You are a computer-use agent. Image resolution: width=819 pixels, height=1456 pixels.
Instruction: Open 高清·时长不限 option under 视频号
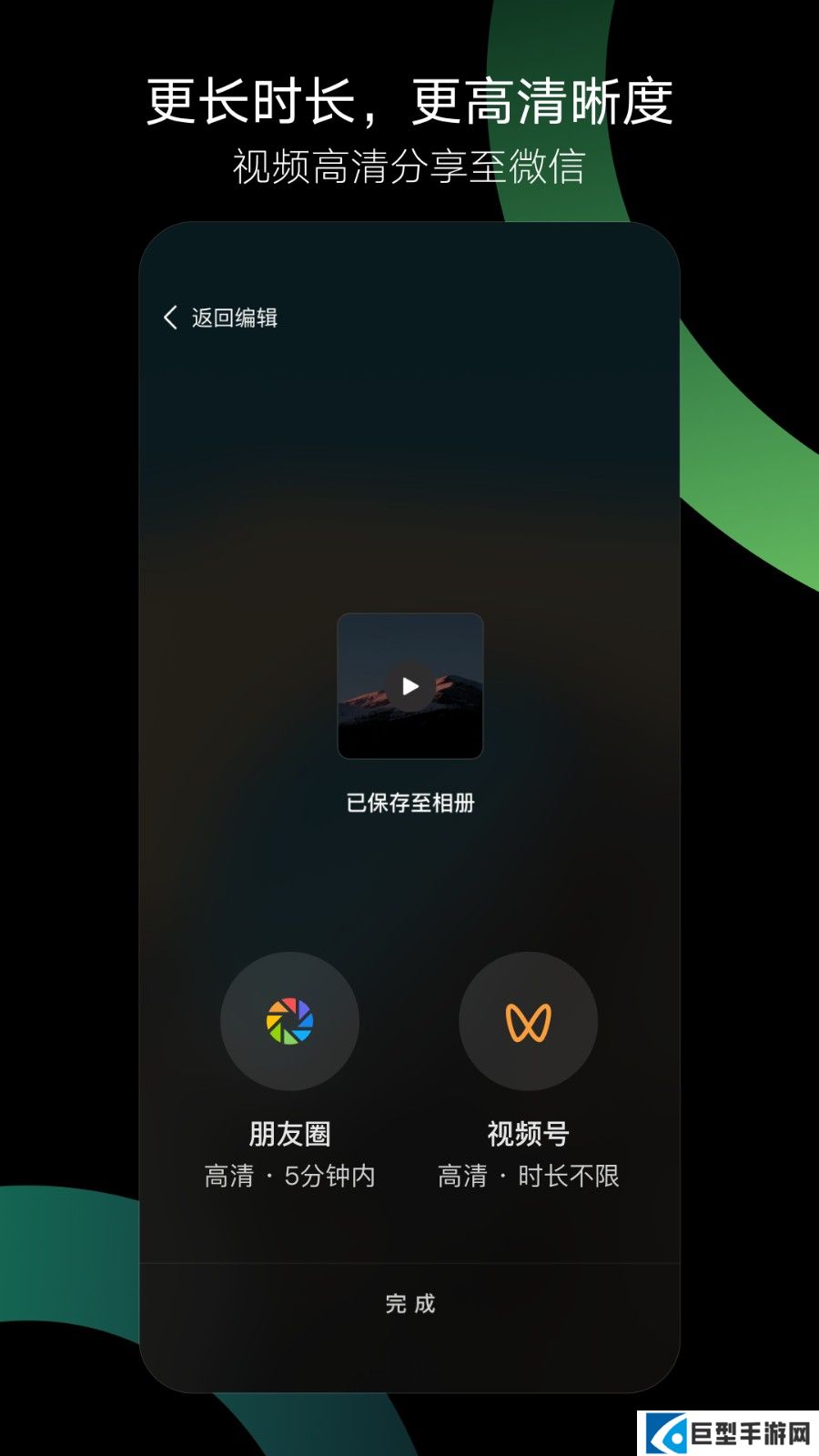coord(528,1177)
